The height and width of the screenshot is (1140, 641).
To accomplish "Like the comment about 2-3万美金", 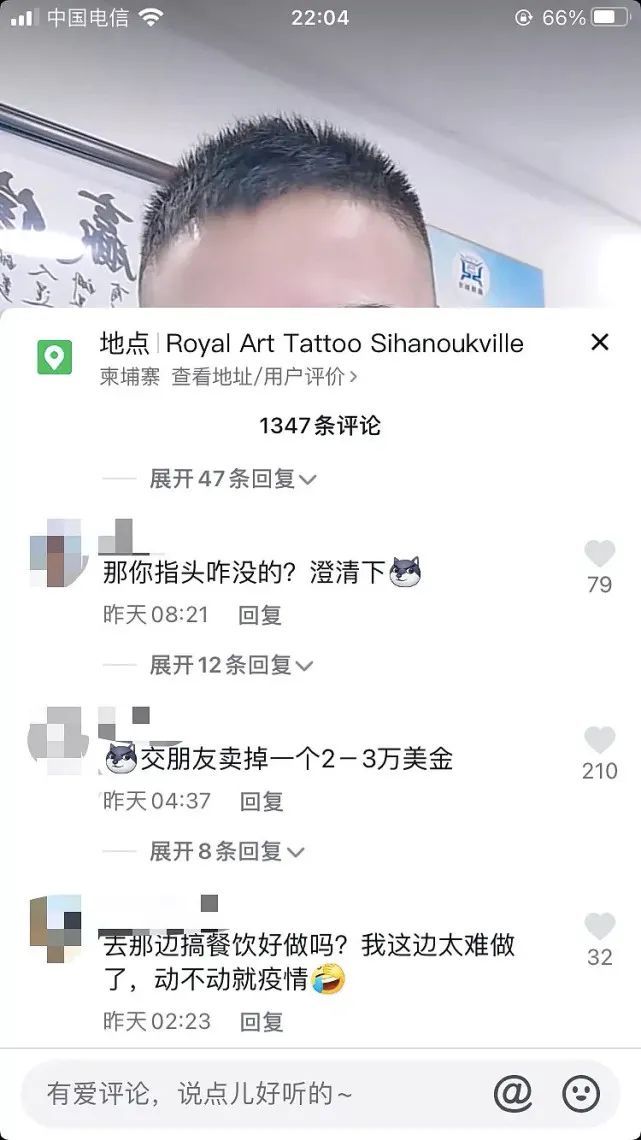I will point(599,741).
